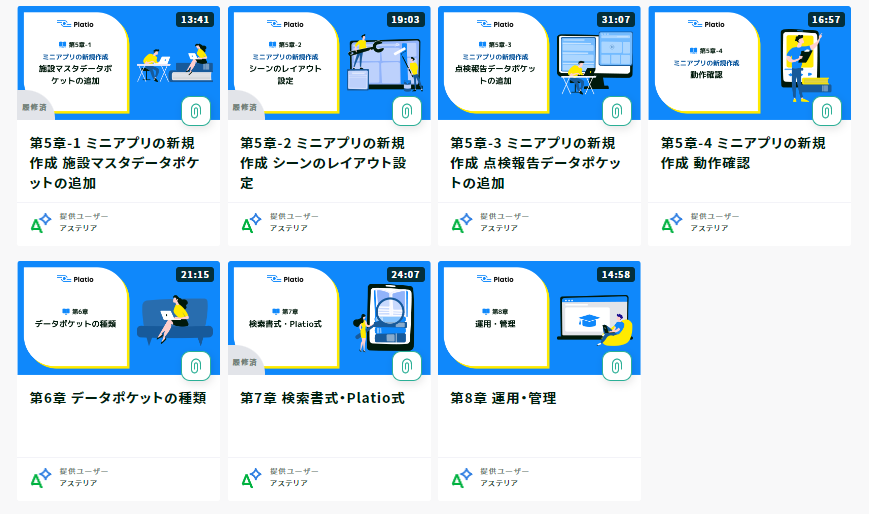869x514 pixels.
Task: Tap the attachment clip icon on 第5章-2 card
Action: pyautogui.click(x=406, y=111)
